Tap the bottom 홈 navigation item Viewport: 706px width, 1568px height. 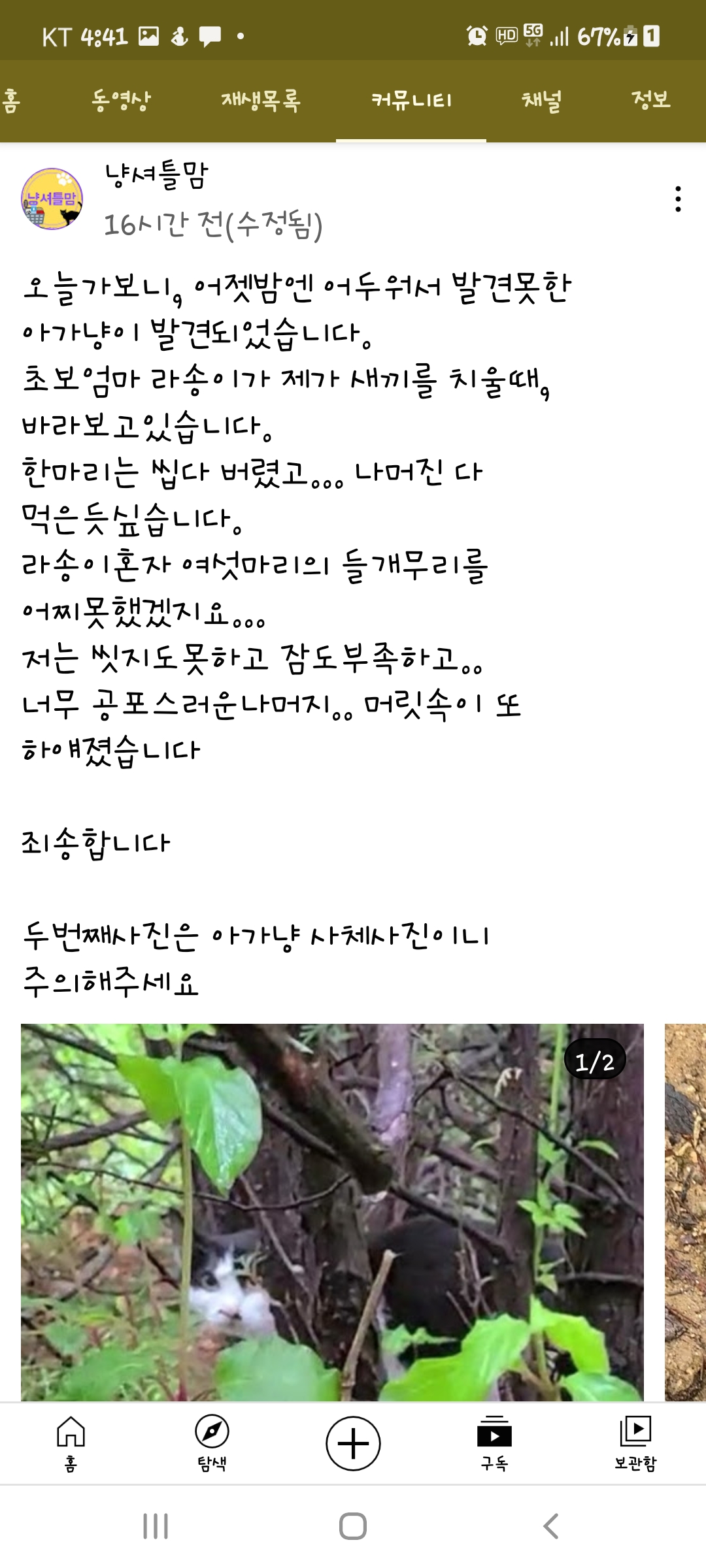pyautogui.click(x=71, y=1444)
